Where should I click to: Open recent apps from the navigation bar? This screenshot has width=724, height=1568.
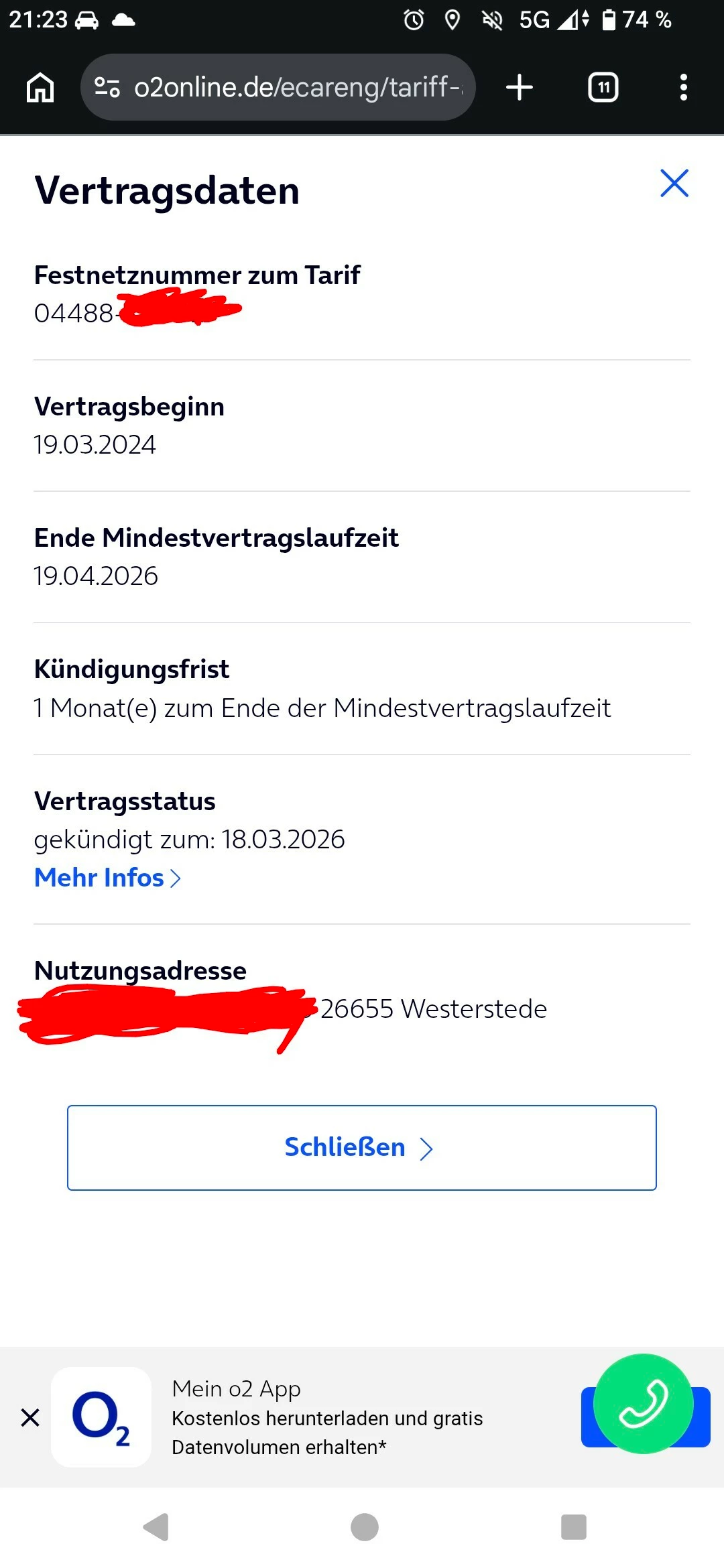[573, 1527]
